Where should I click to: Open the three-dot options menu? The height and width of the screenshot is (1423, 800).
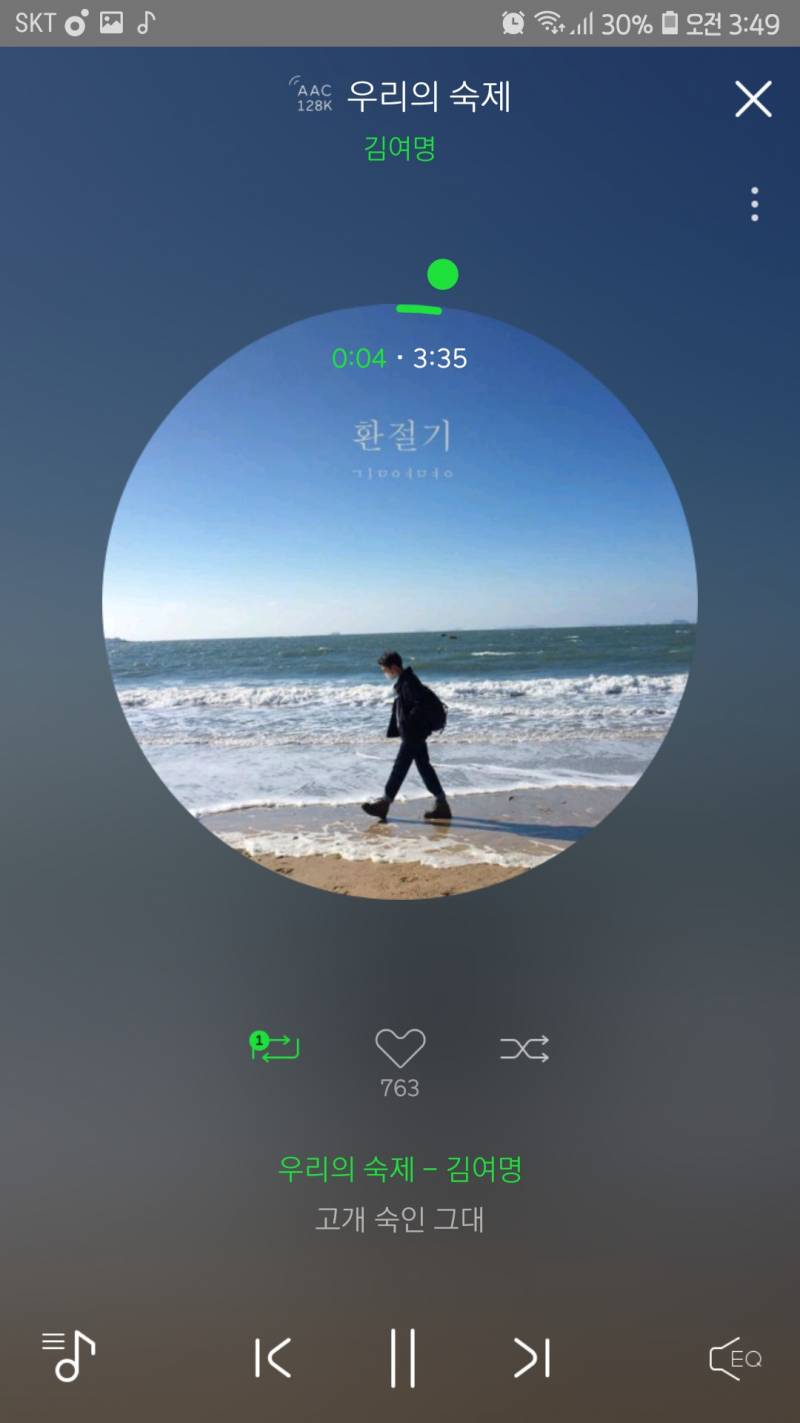tap(753, 203)
